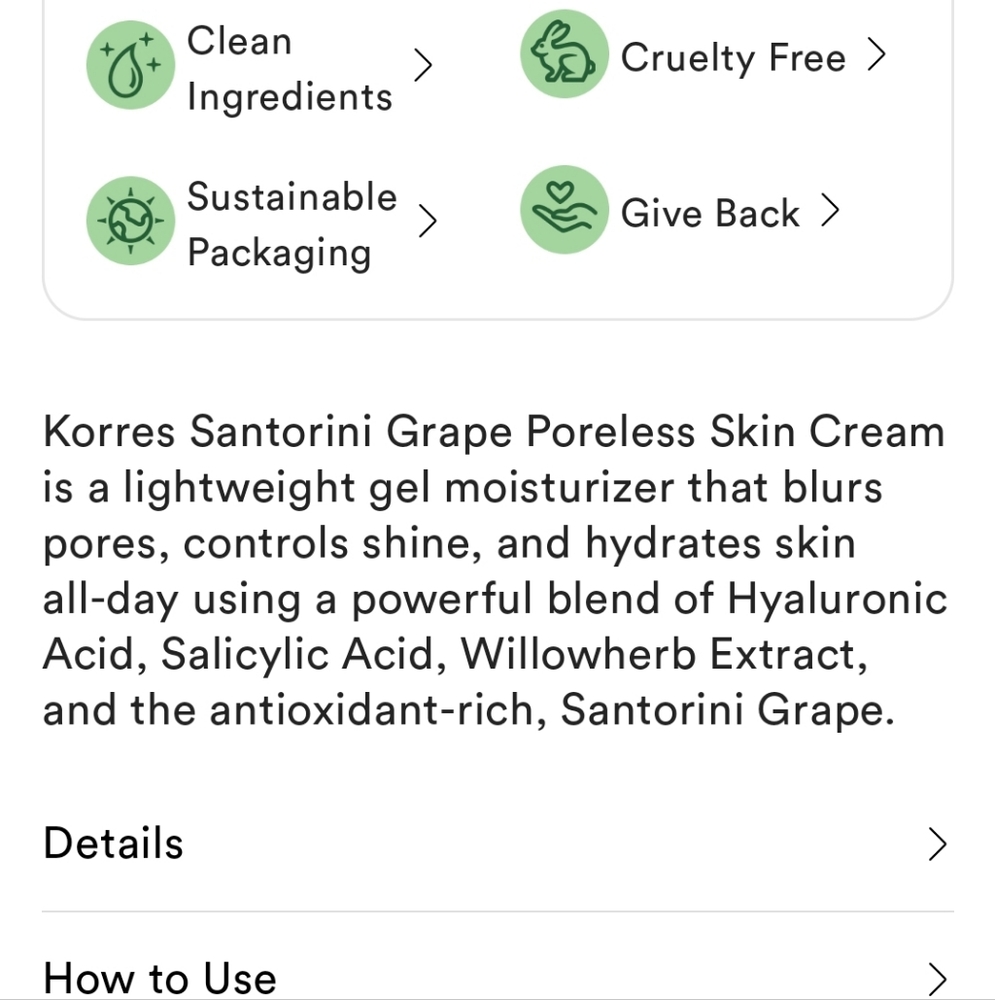Select the earth icon beside Sustainable Packaging
Viewport: 995px width, 1000px height.
coord(130,220)
